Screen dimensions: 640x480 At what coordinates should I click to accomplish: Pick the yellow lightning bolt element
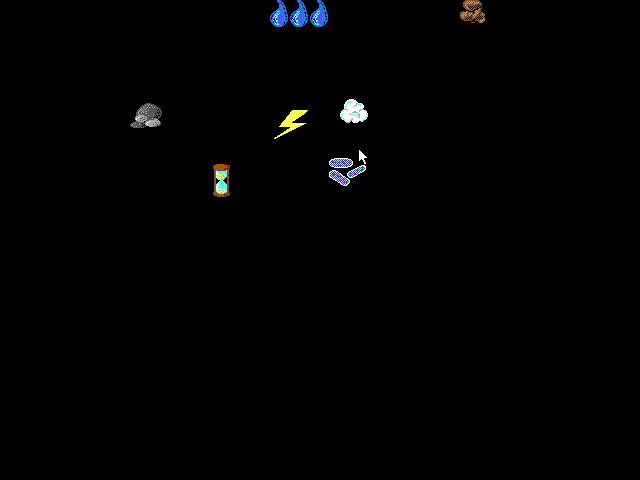291,123
